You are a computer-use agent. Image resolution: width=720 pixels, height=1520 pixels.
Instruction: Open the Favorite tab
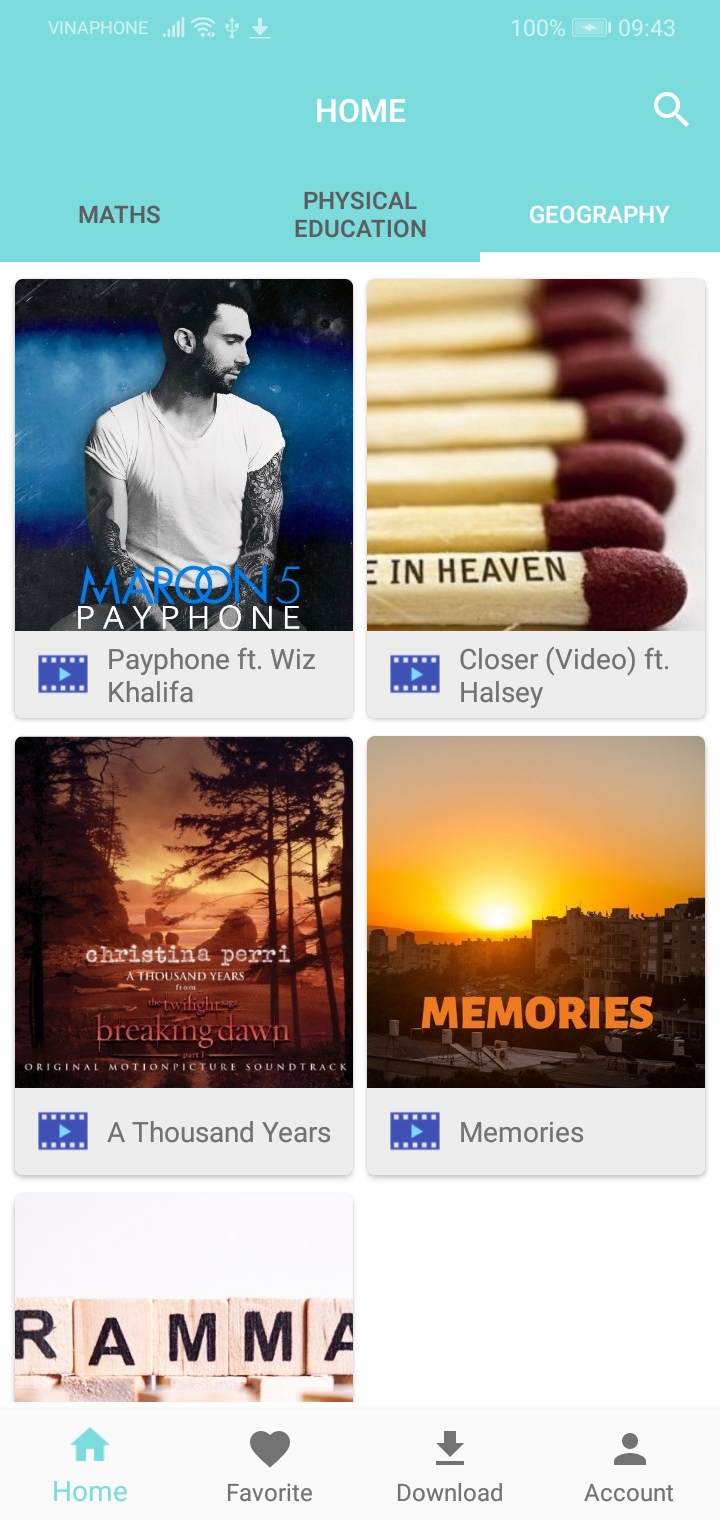pos(269,1466)
